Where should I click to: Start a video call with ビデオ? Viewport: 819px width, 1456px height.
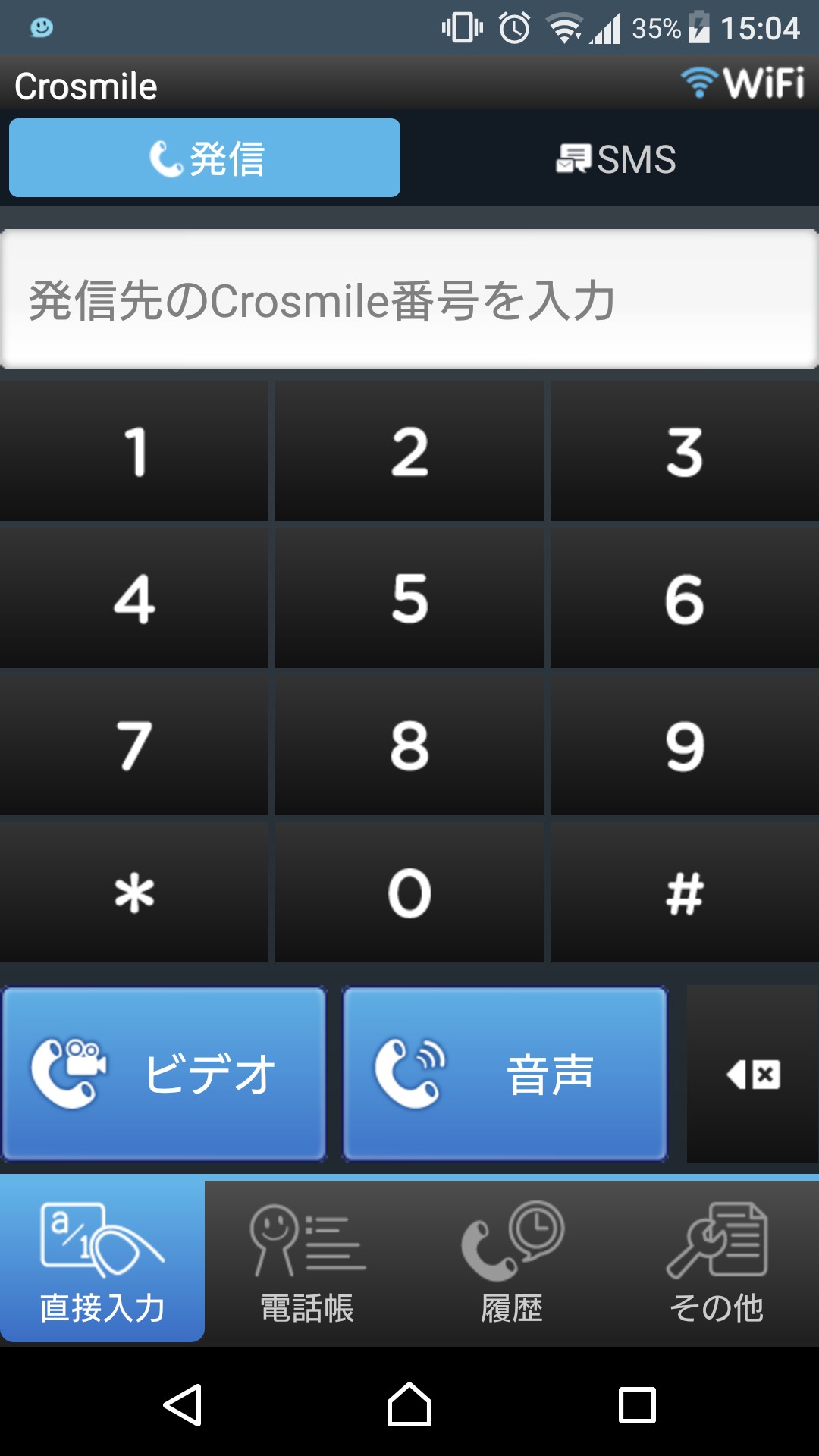pyautogui.click(x=164, y=1073)
